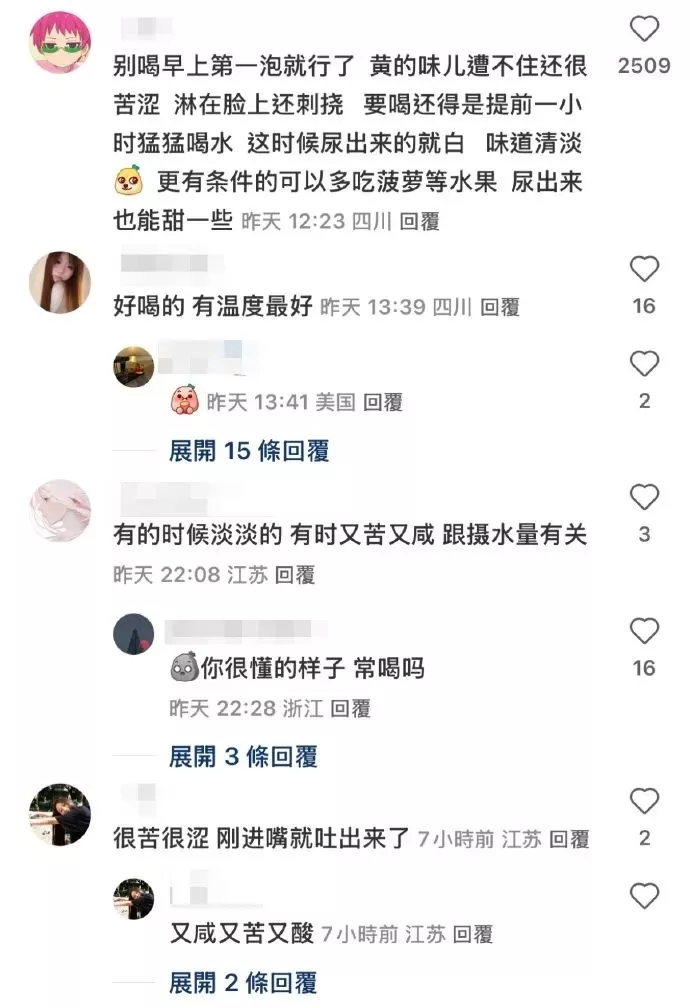Like the comment with 2509 likes

[x=645, y=30]
